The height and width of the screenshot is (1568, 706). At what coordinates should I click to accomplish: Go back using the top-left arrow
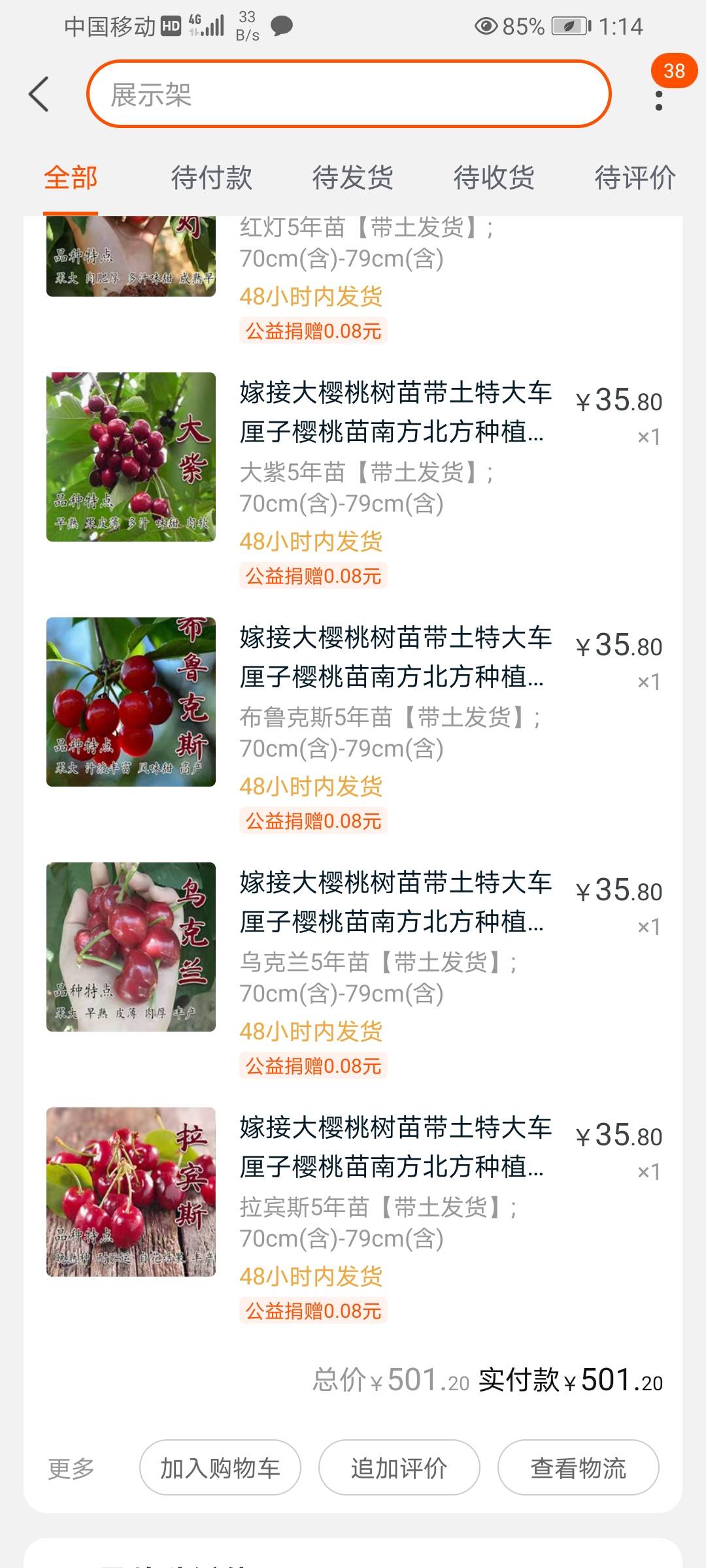(39, 94)
